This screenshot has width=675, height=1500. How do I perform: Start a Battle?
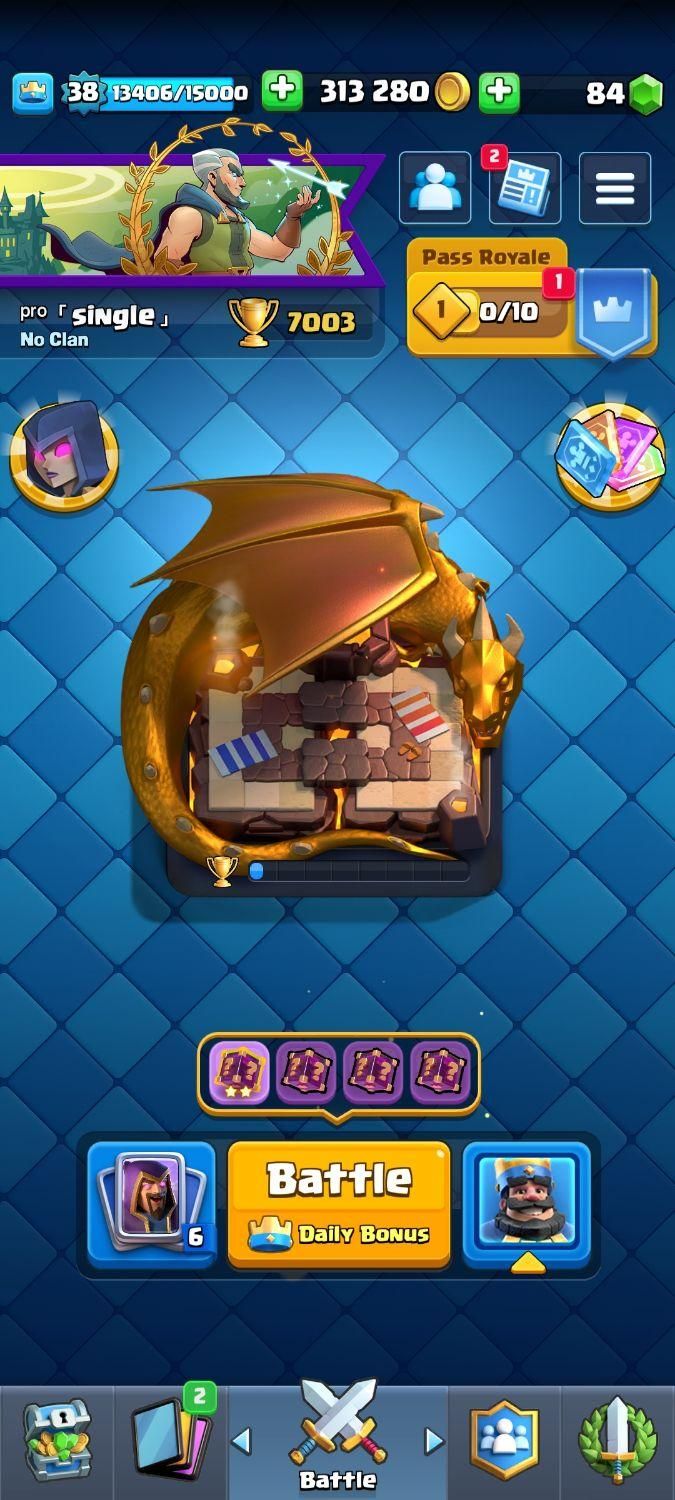tap(338, 1203)
